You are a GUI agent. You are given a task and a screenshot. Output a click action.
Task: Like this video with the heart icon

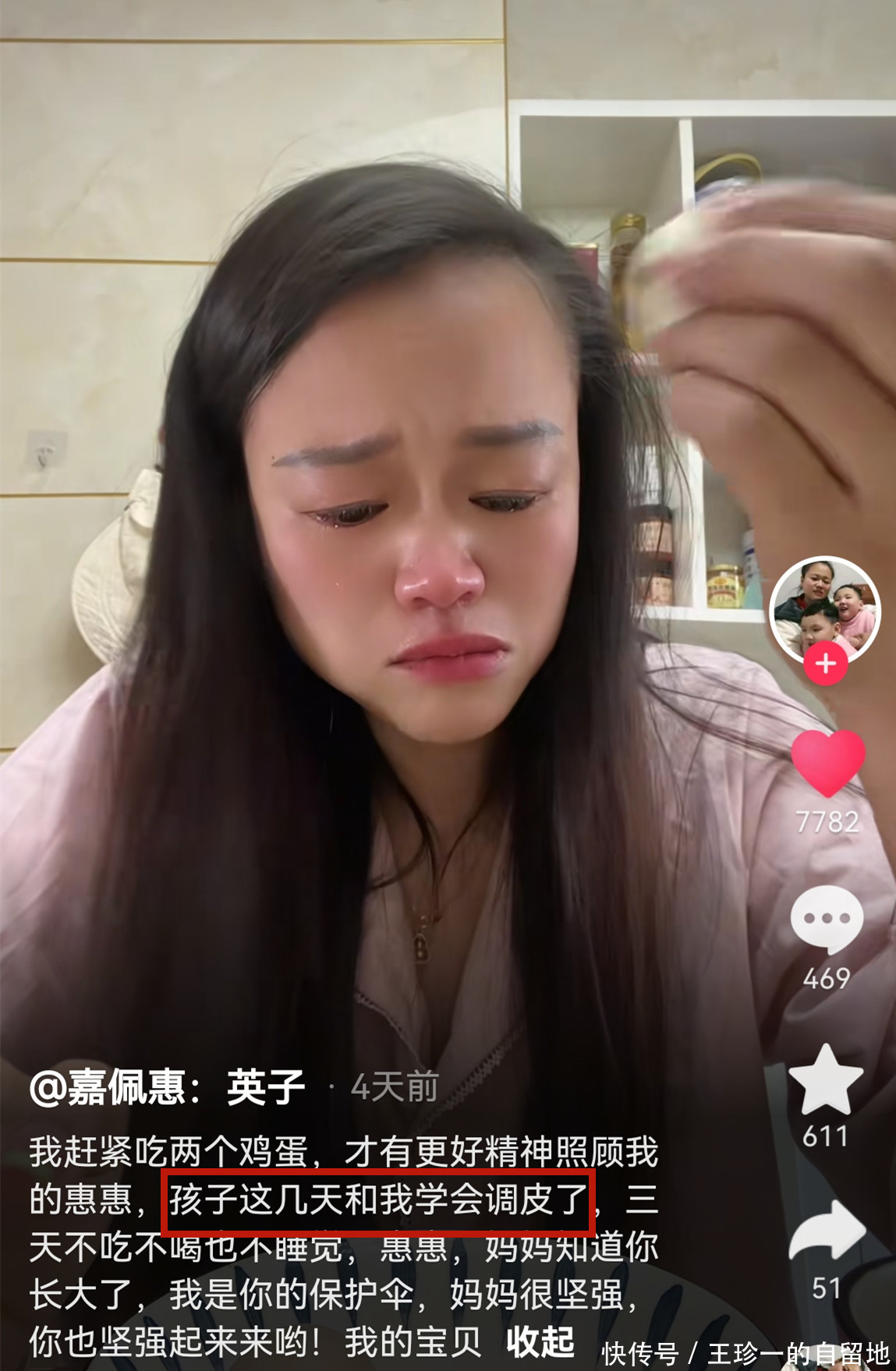(x=827, y=763)
